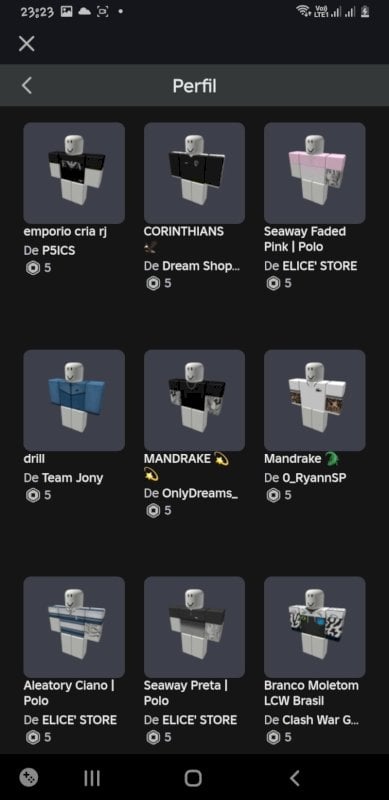Open the Mandrake item by 0_RyannSP
The image size is (389, 800).
tap(314, 400)
